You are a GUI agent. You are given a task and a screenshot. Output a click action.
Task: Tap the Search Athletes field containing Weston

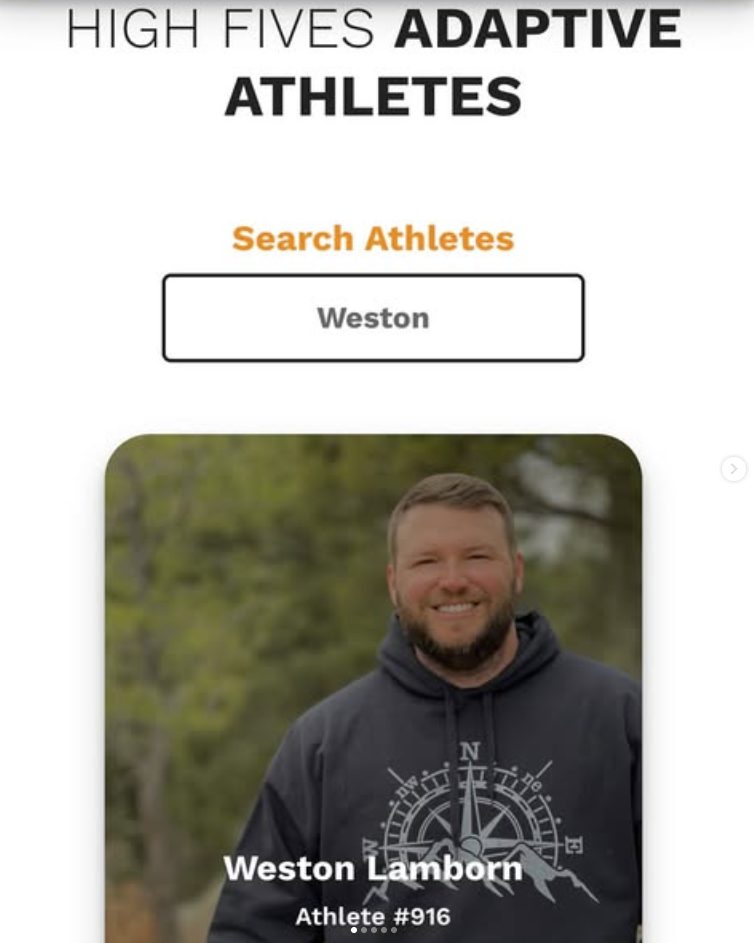[x=373, y=318]
